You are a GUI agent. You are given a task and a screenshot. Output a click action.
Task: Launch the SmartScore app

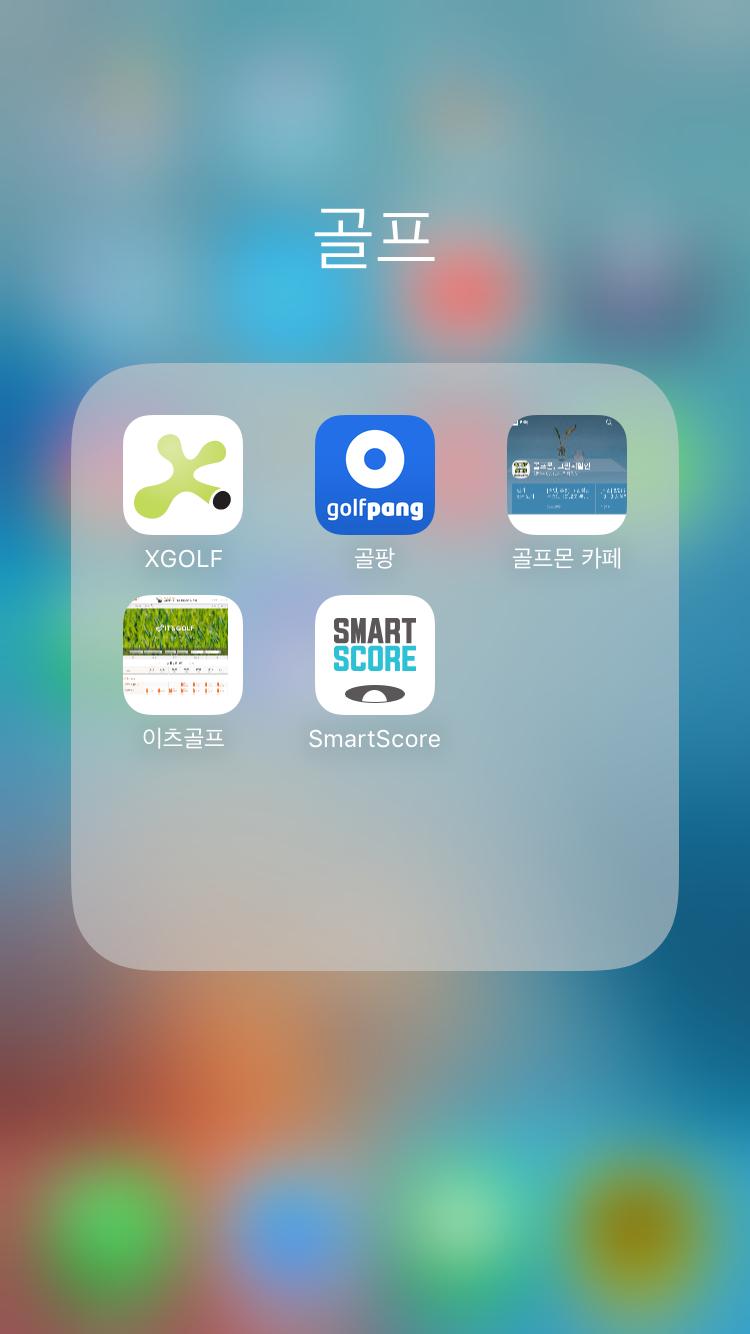click(375, 655)
